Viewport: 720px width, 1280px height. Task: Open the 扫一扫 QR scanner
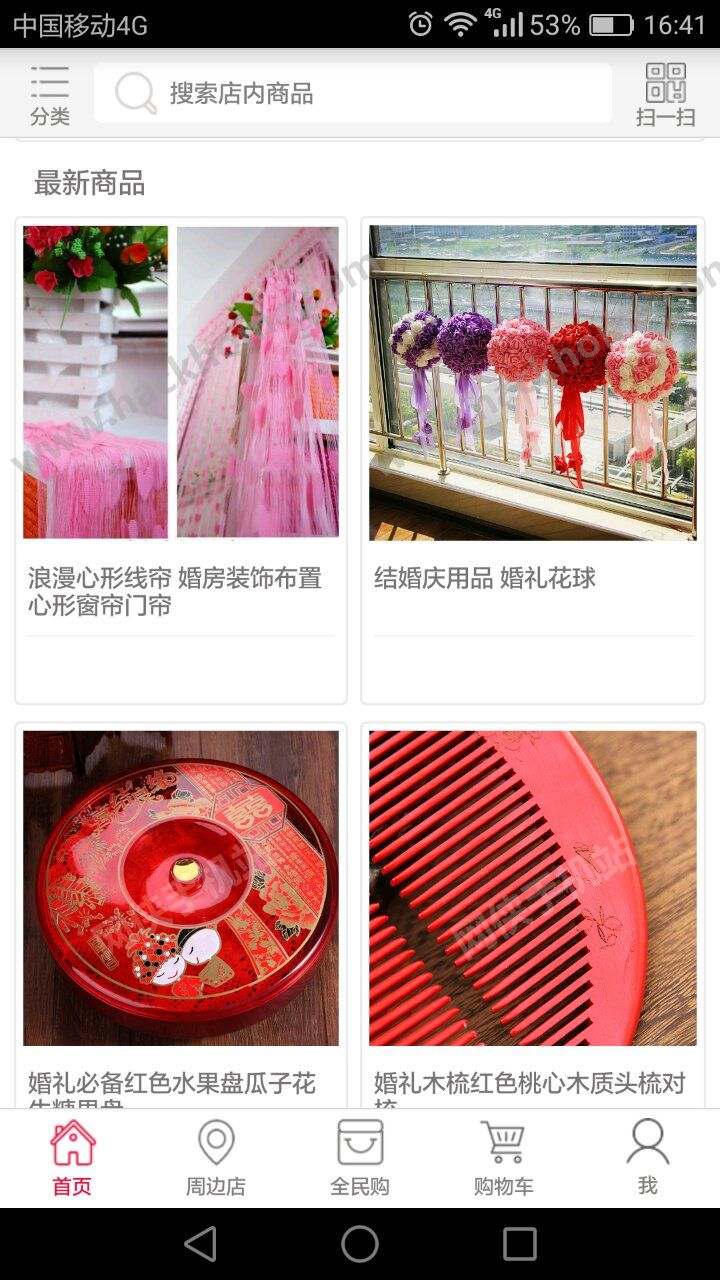(x=665, y=95)
